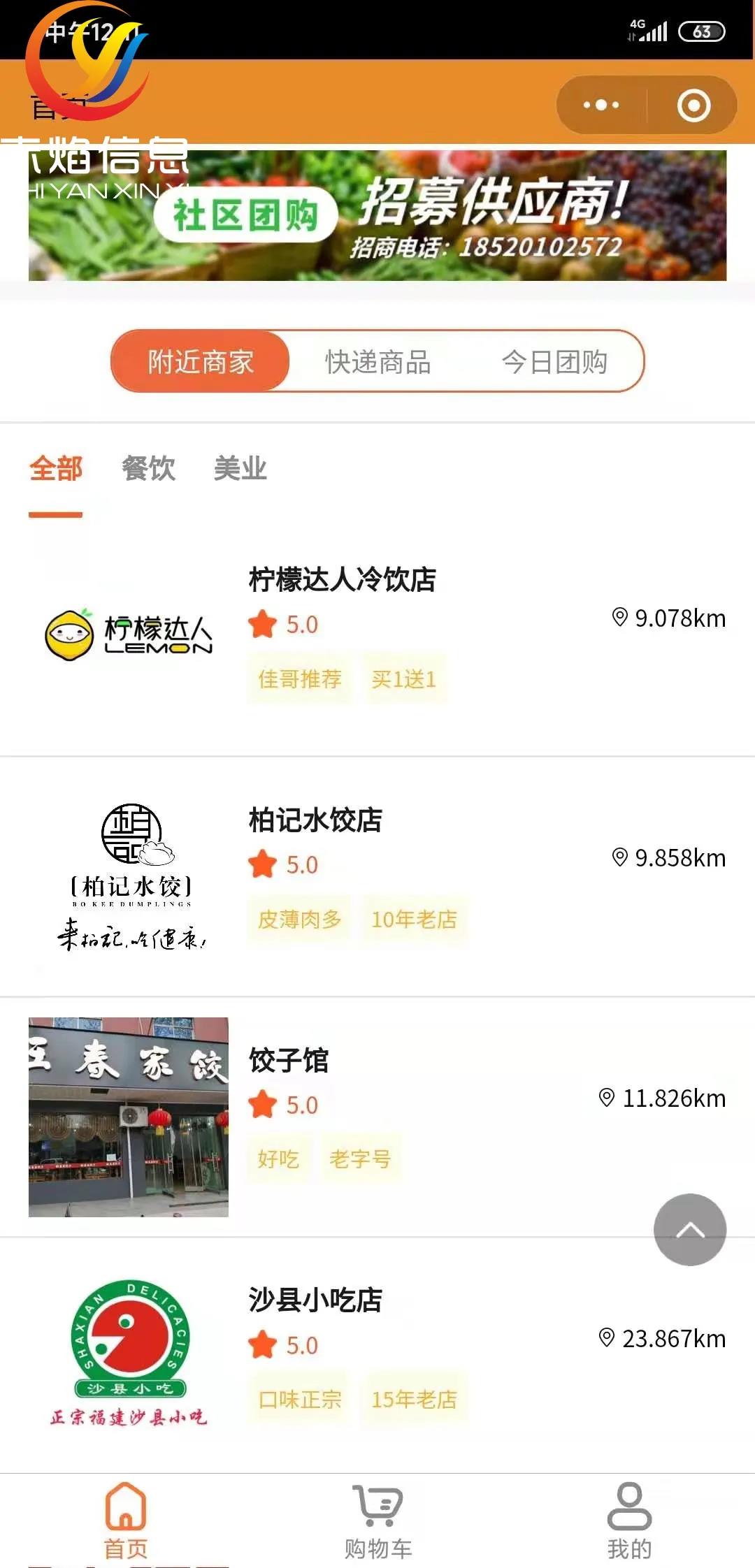Screen dimensions: 755x1568
Task: Show the 全部 category
Action: click(x=56, y=468)
